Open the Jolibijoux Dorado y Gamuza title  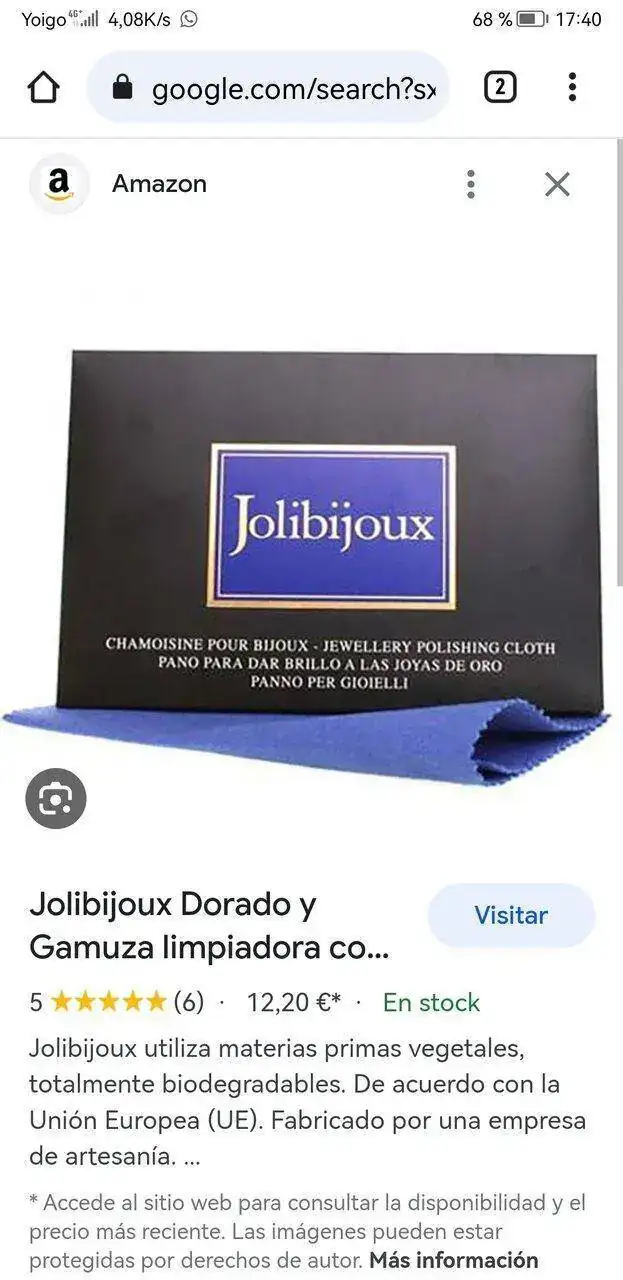pyautogui.click(x=209, y=925)
